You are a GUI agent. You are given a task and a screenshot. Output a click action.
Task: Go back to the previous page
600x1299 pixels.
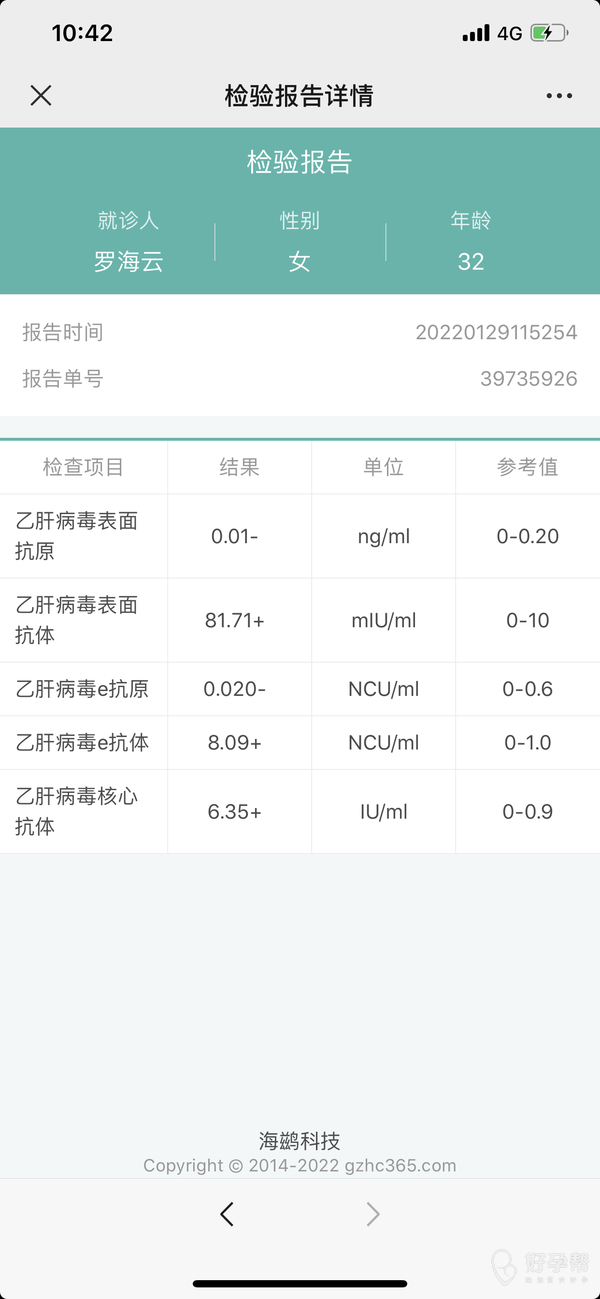point(227,1214)
